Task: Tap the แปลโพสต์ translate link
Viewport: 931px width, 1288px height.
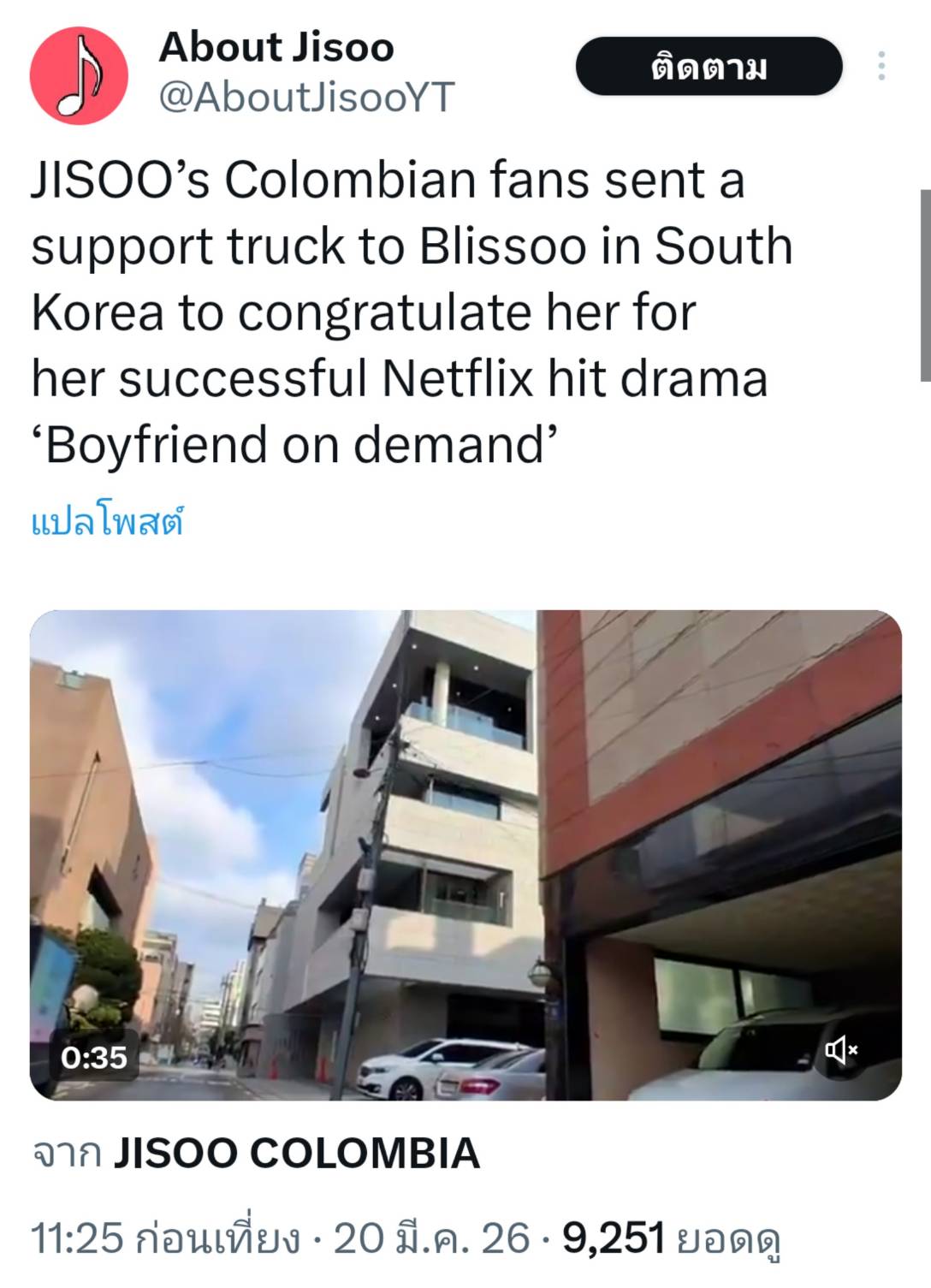Action: 108,521
